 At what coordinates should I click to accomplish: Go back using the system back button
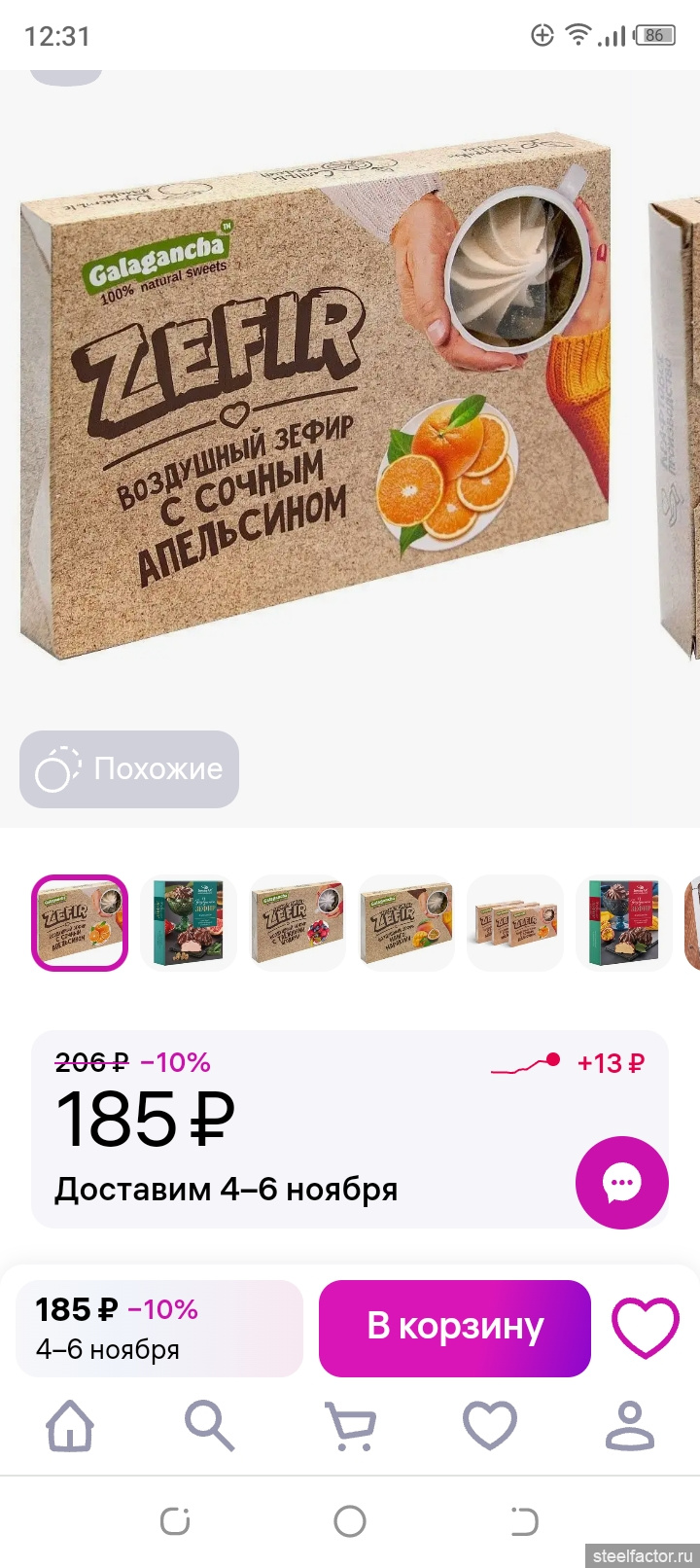coord(524,1520)
